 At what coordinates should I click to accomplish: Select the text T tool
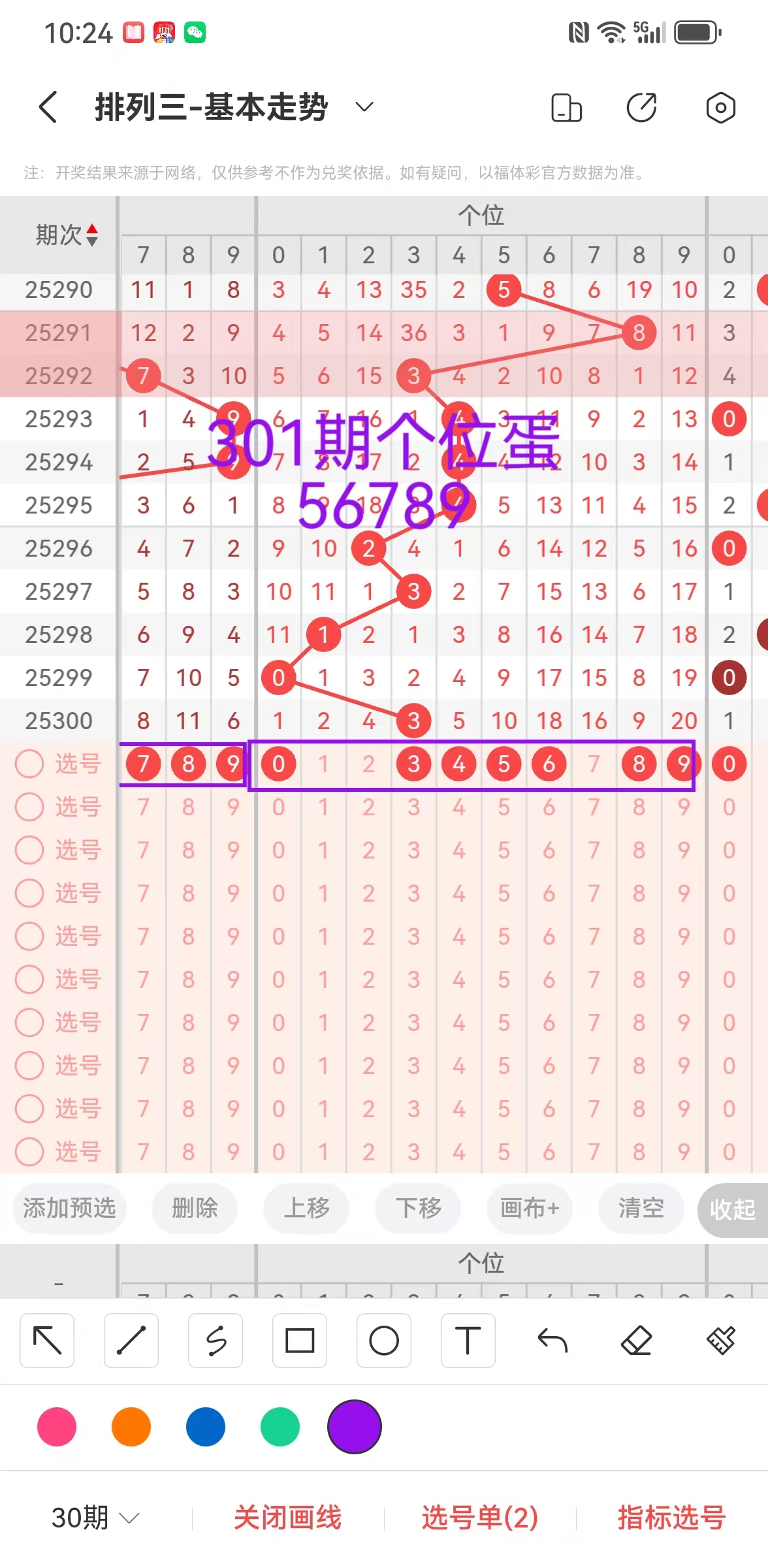pos(468,1341)
